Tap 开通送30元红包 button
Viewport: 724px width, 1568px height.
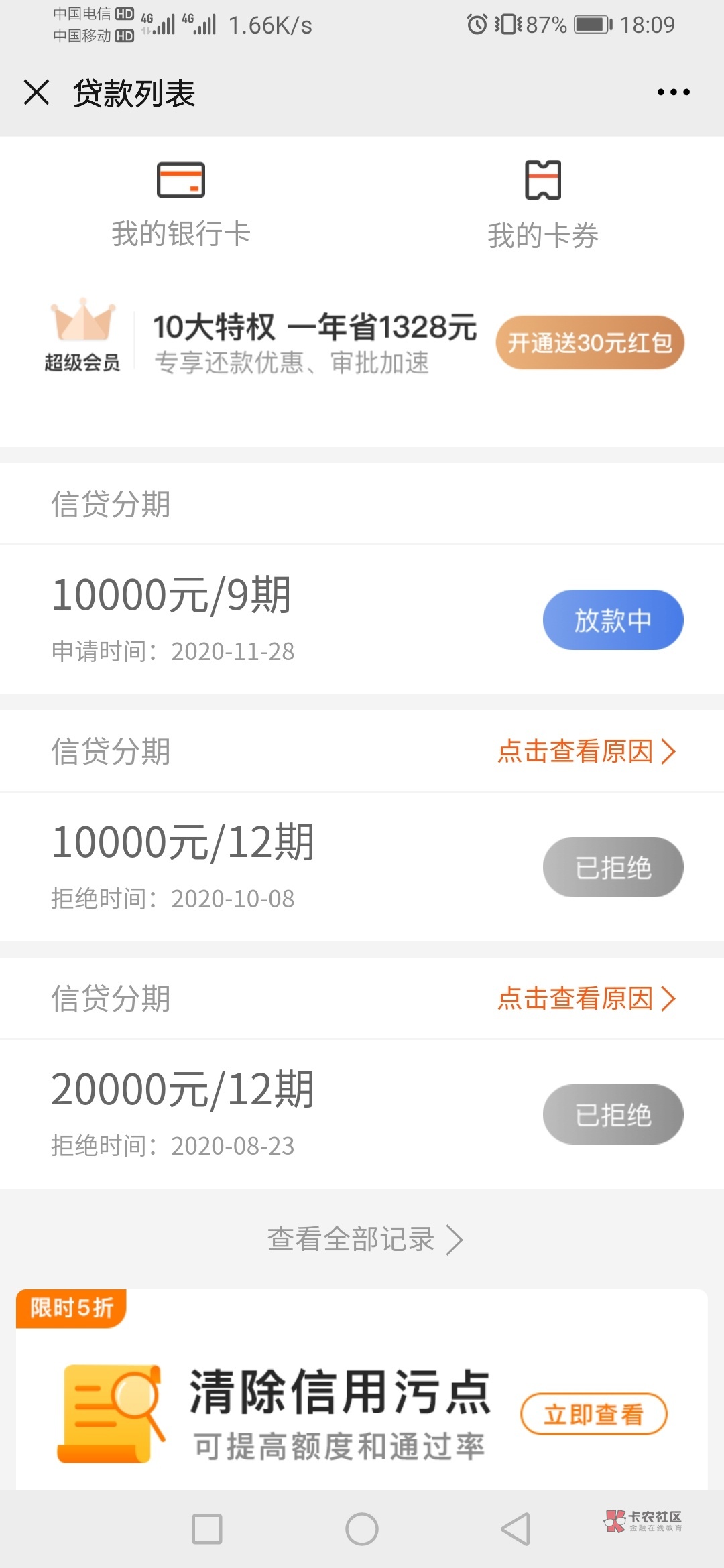(590, 342)
